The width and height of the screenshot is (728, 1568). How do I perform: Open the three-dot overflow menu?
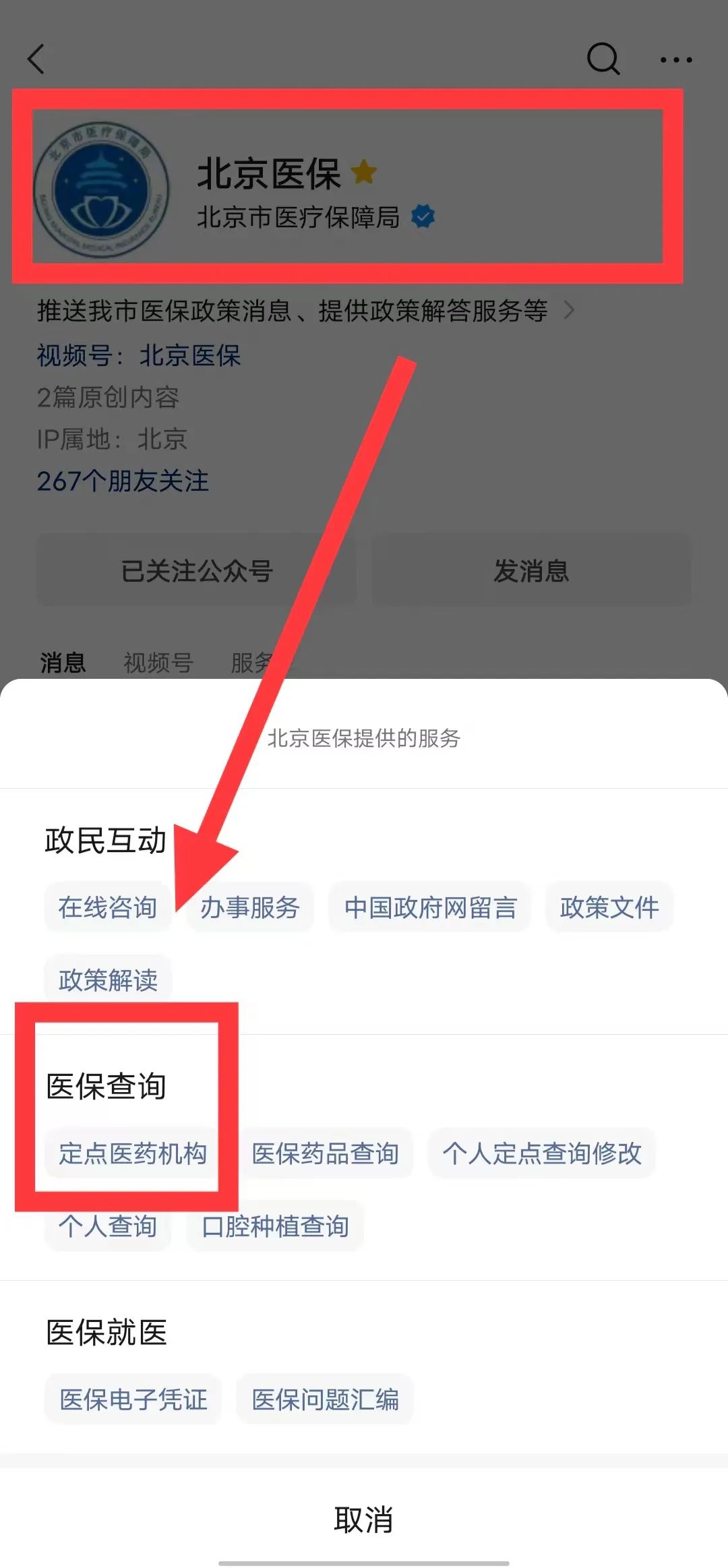(676, 59)
